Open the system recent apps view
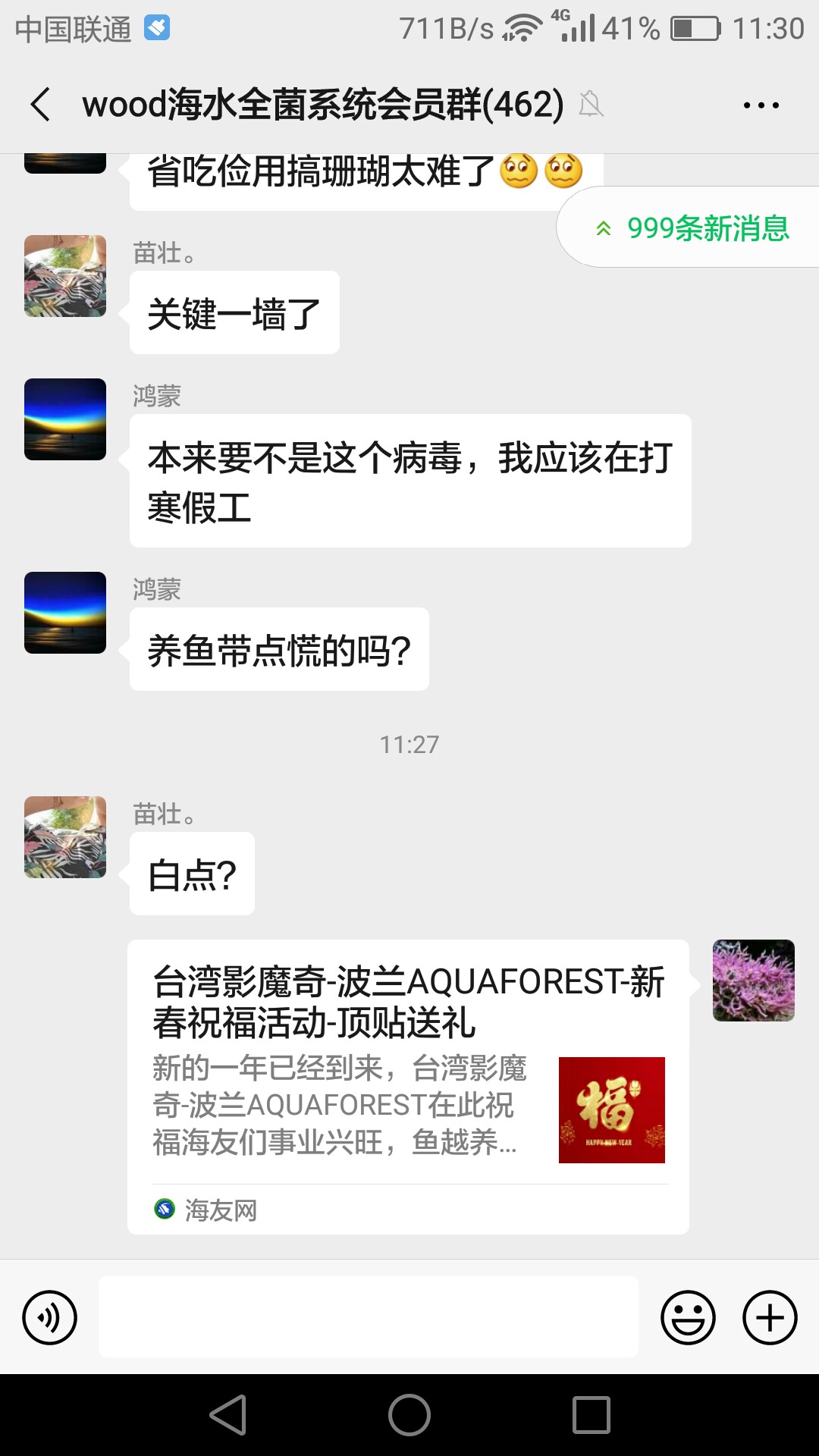The height and width of the screenshot is (1456, 819). (x=591, y=1415)
